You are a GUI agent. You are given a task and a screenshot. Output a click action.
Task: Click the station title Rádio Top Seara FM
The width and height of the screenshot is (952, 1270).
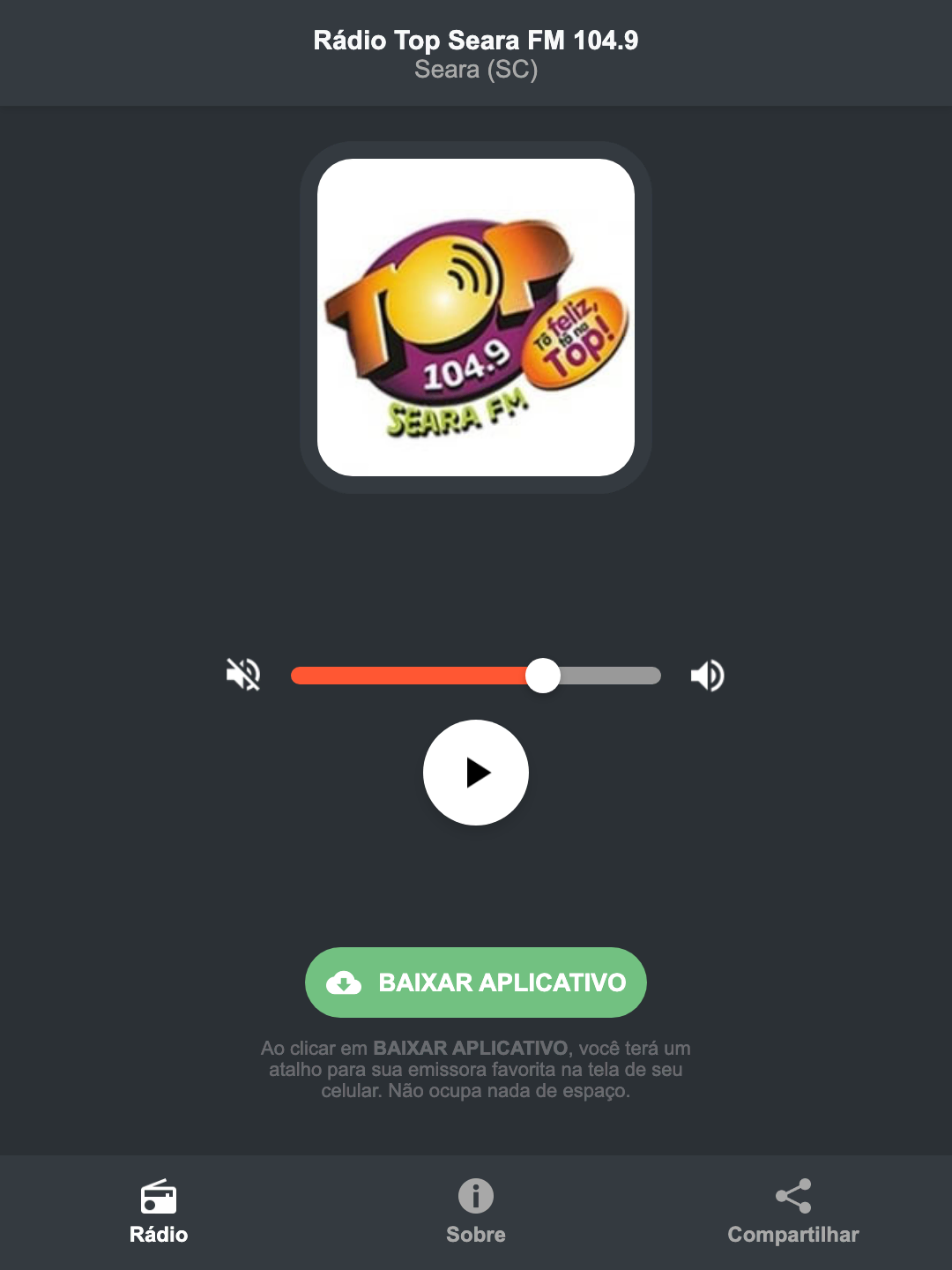476,40
